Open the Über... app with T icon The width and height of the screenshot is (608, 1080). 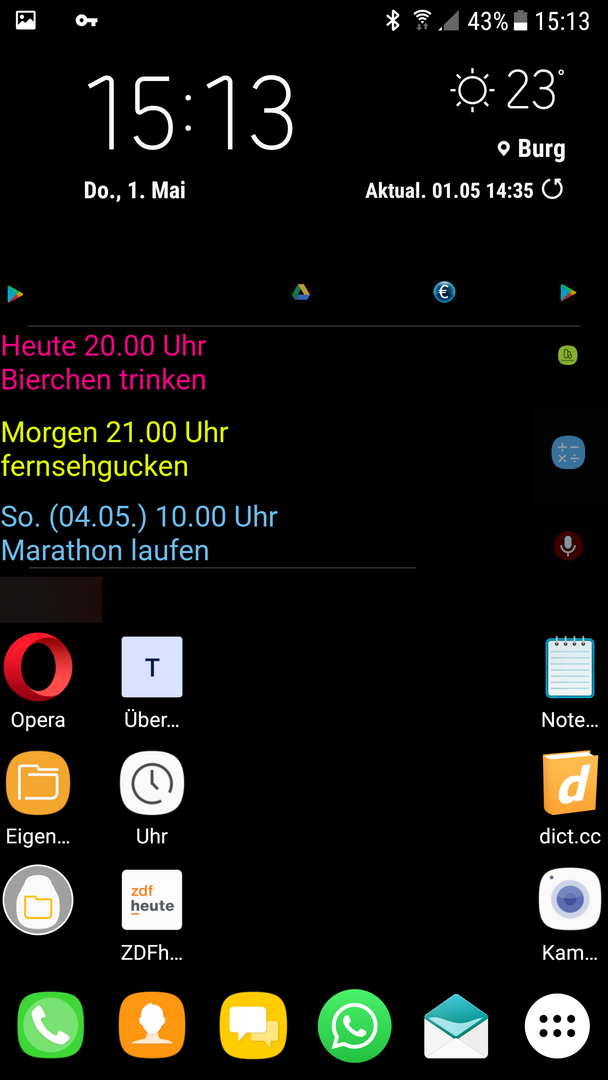coord(152,667)
